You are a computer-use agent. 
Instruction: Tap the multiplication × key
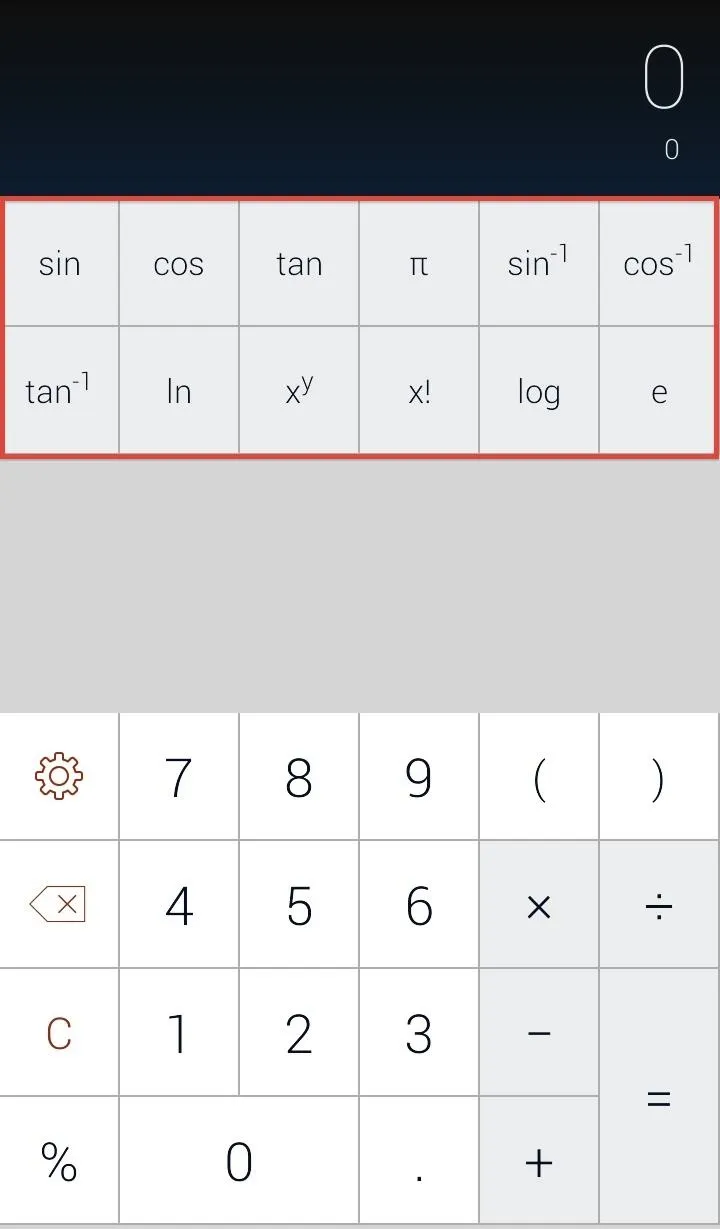pos(539,905)
